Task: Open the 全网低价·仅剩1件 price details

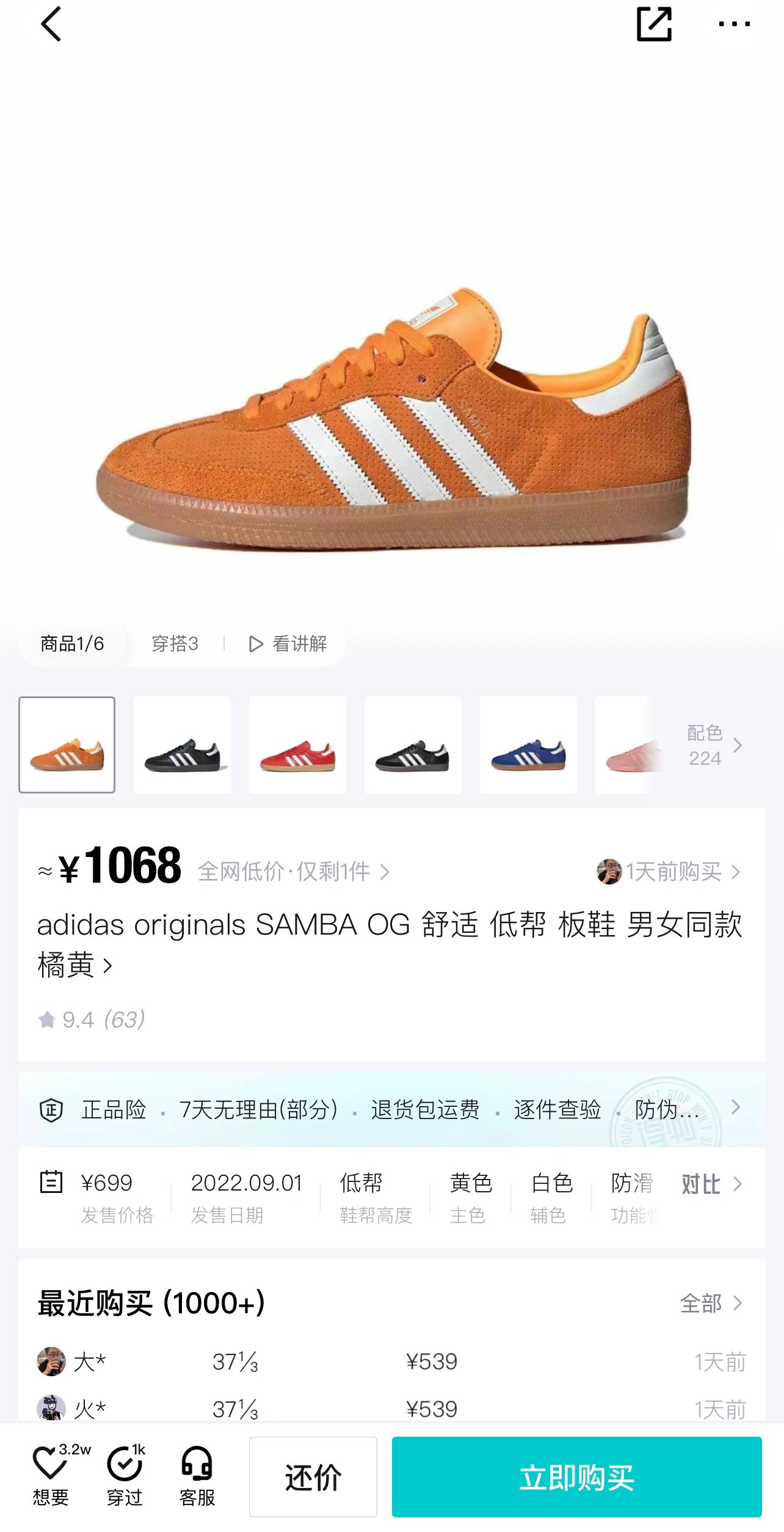Action: click(294, 871)
